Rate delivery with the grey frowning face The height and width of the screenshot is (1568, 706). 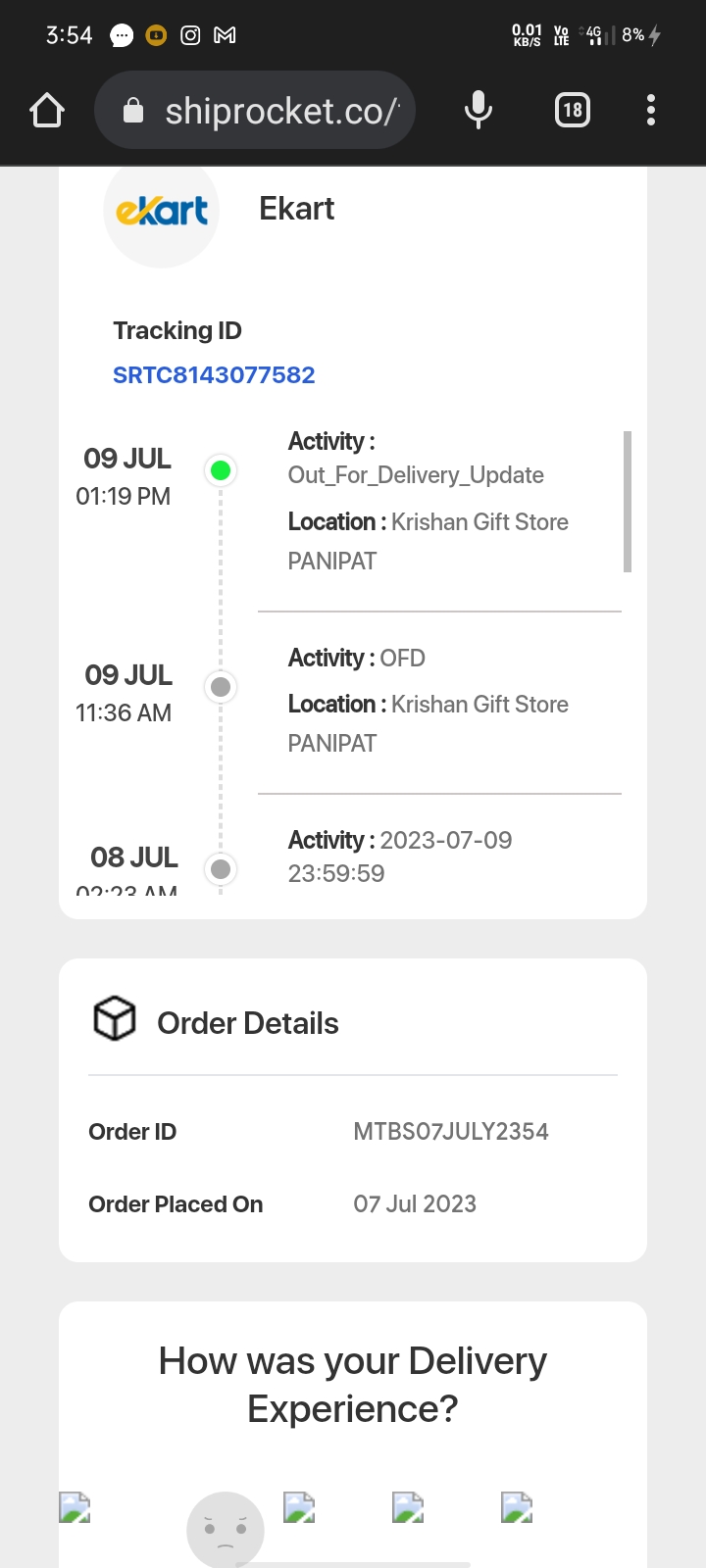click(x=226, y=1529)
